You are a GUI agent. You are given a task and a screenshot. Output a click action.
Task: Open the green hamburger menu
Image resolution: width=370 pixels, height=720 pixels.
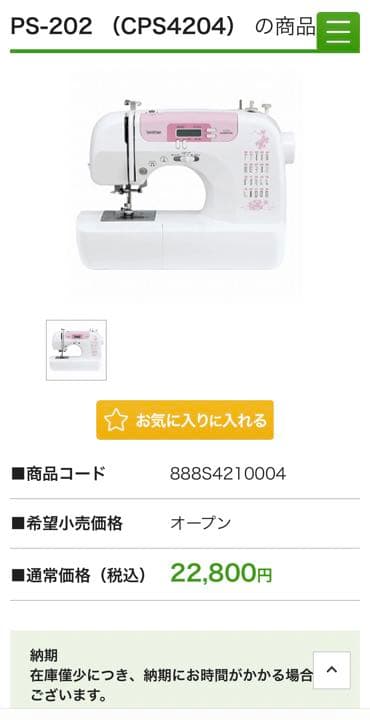click(338, 31)
